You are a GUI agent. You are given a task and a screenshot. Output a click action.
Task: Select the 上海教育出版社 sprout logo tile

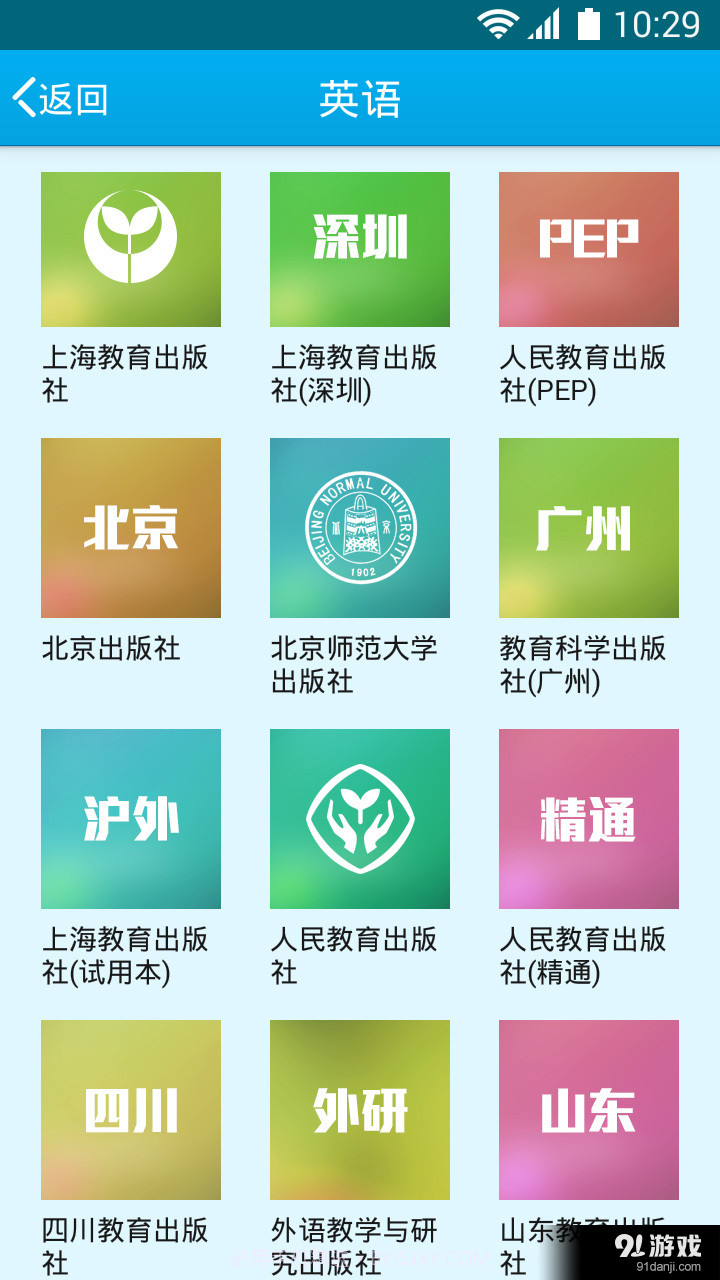(130, 249)
